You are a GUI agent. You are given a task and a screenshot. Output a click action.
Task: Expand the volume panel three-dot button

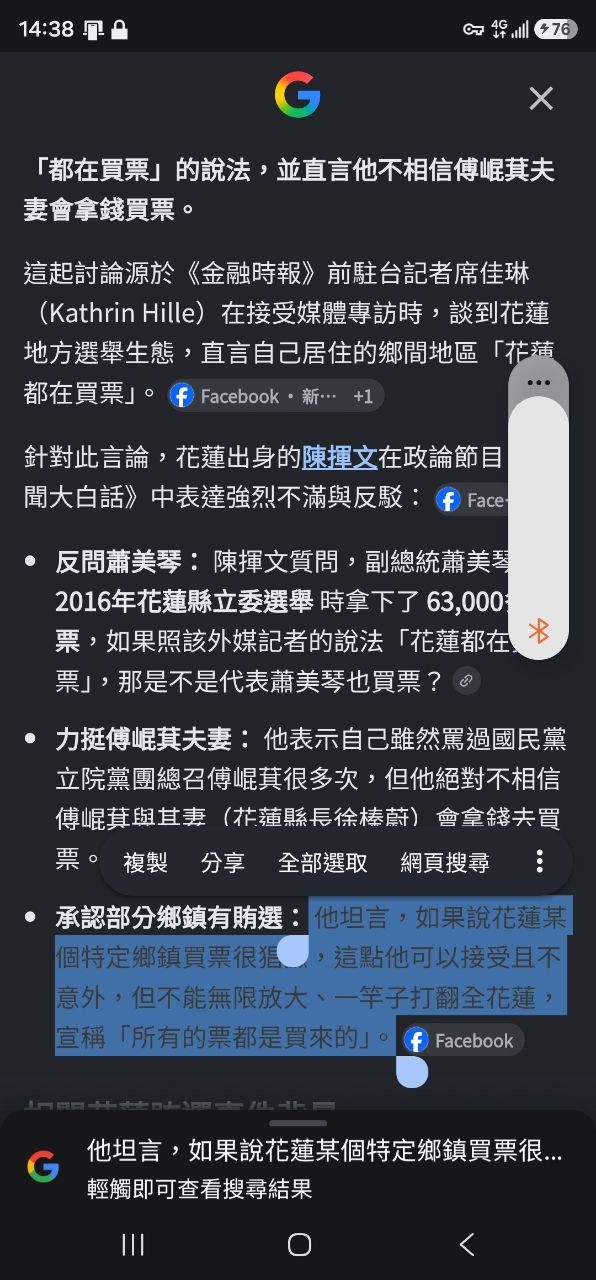pos(538,382)
